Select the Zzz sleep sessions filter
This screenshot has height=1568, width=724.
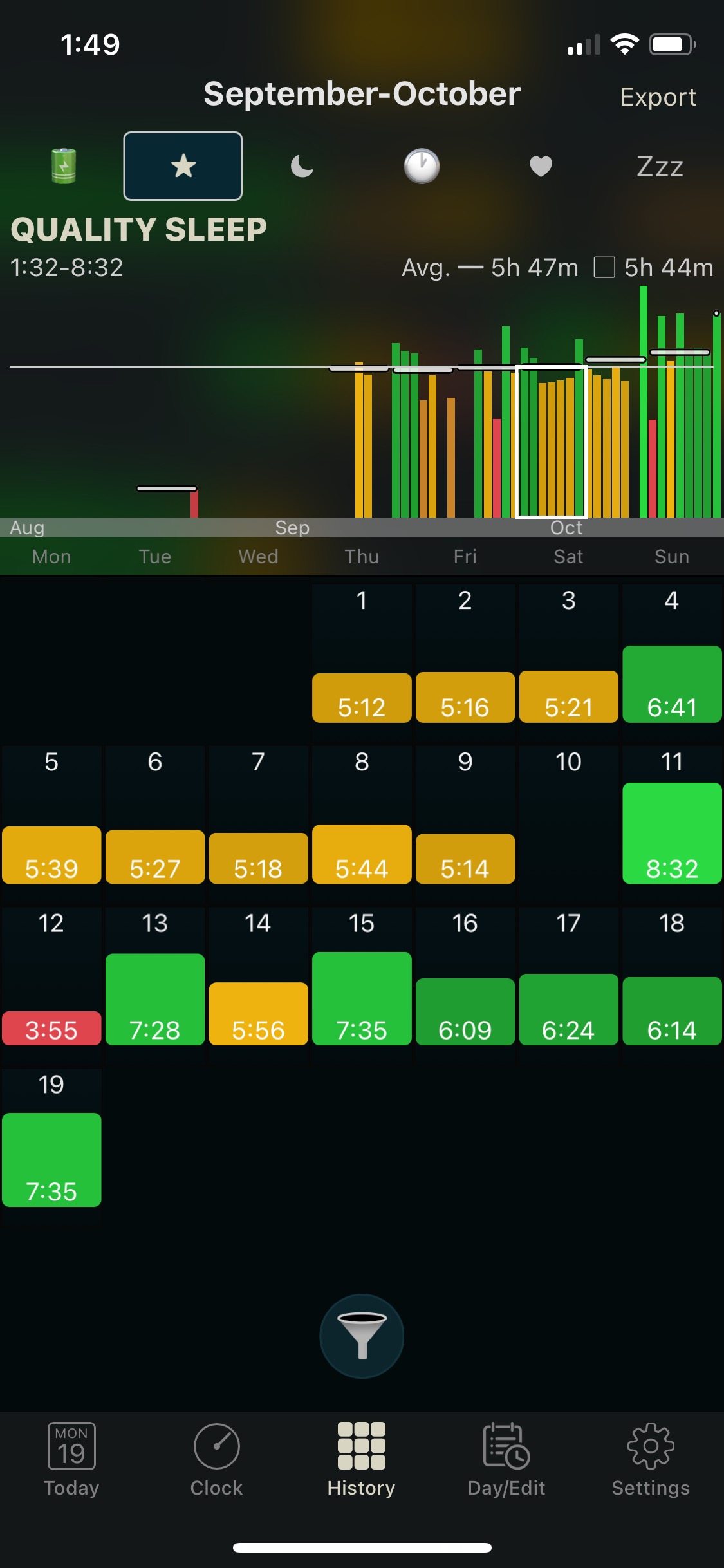[659, 167]
